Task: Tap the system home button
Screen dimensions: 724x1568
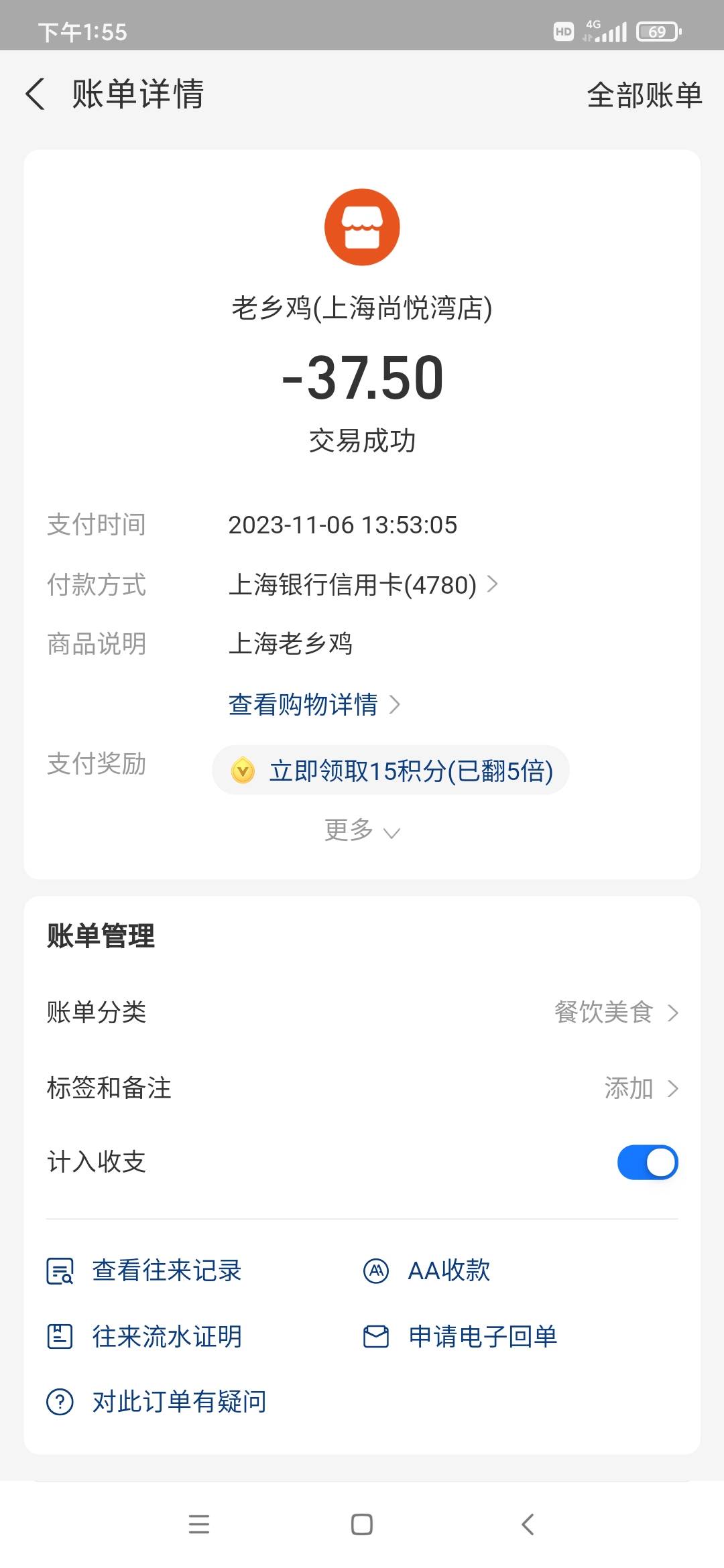Action: [362, 1524]
